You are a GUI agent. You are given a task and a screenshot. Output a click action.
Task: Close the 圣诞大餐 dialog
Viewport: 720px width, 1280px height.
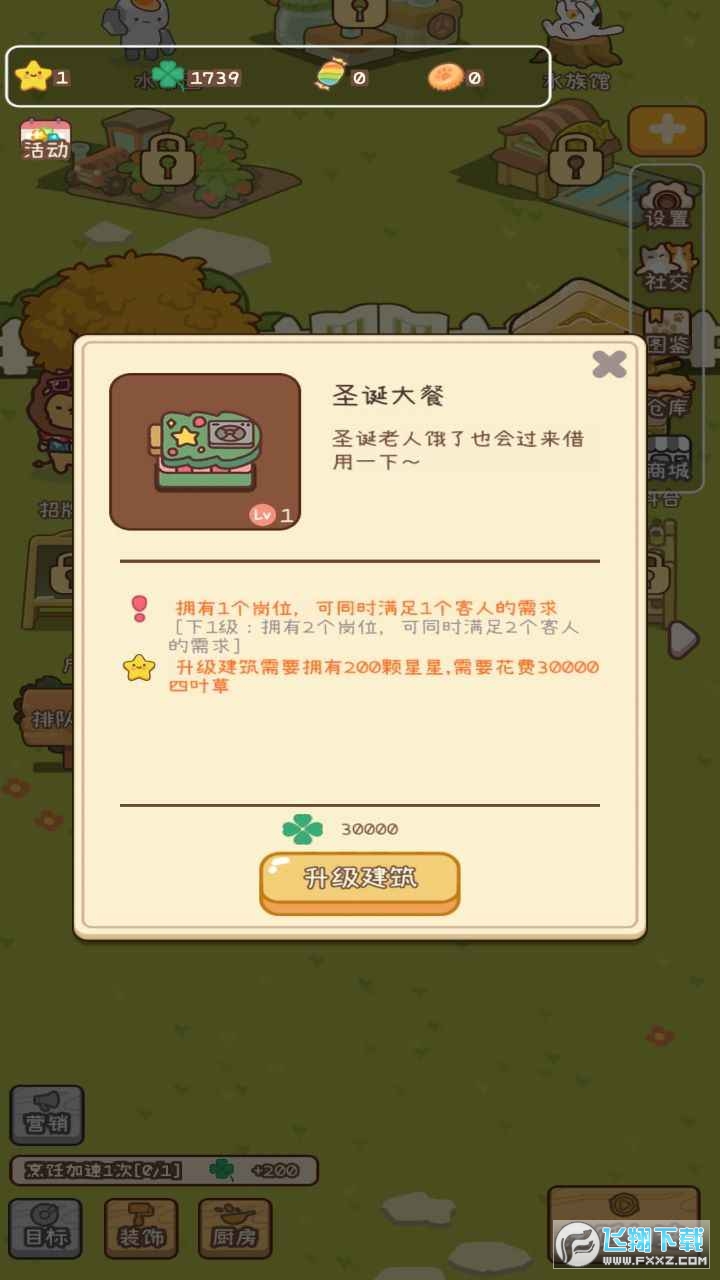[609, 364]
